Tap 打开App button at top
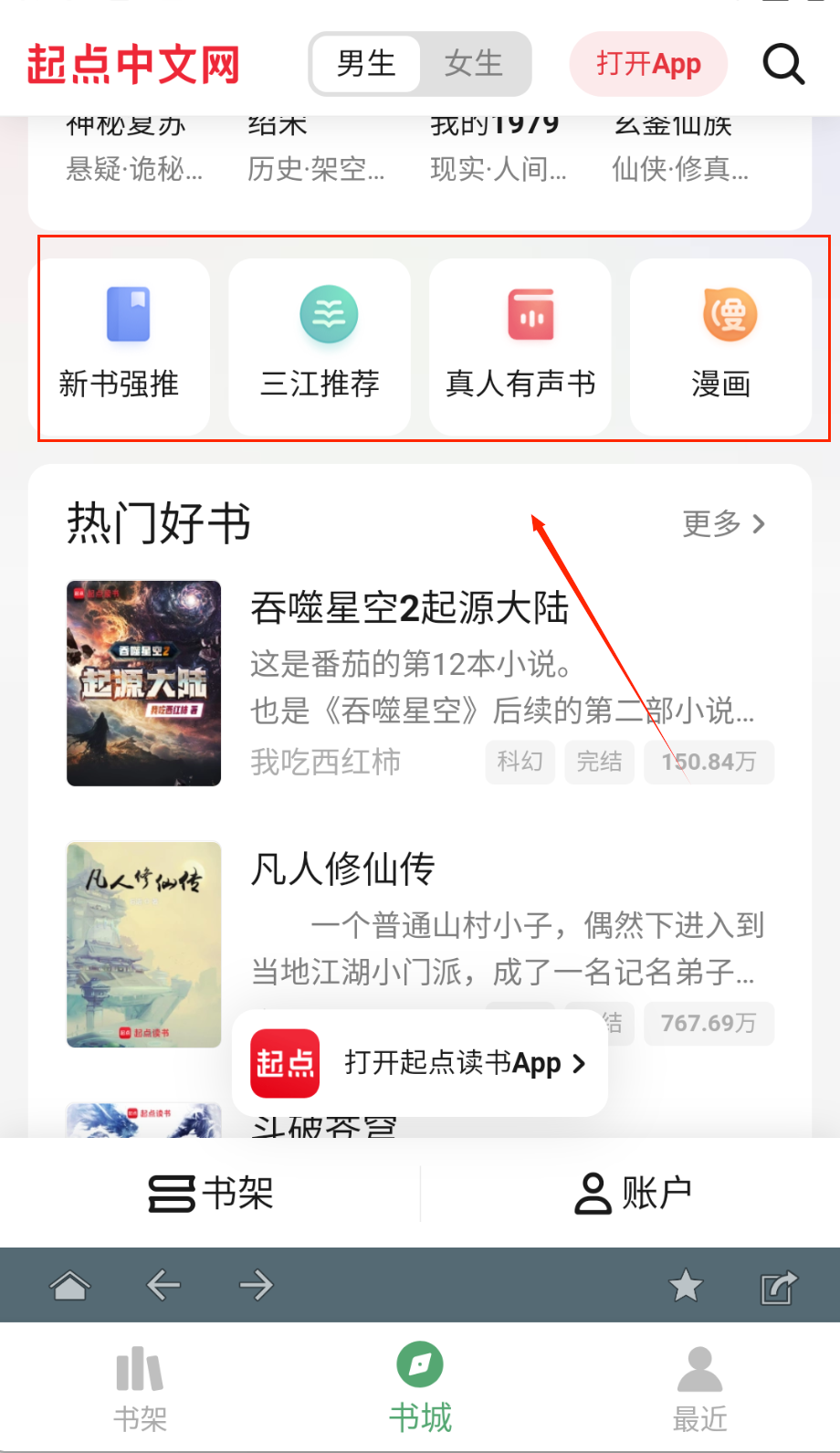The height and width of the screenshot is (1453, 840). click(x=648, y=64)
